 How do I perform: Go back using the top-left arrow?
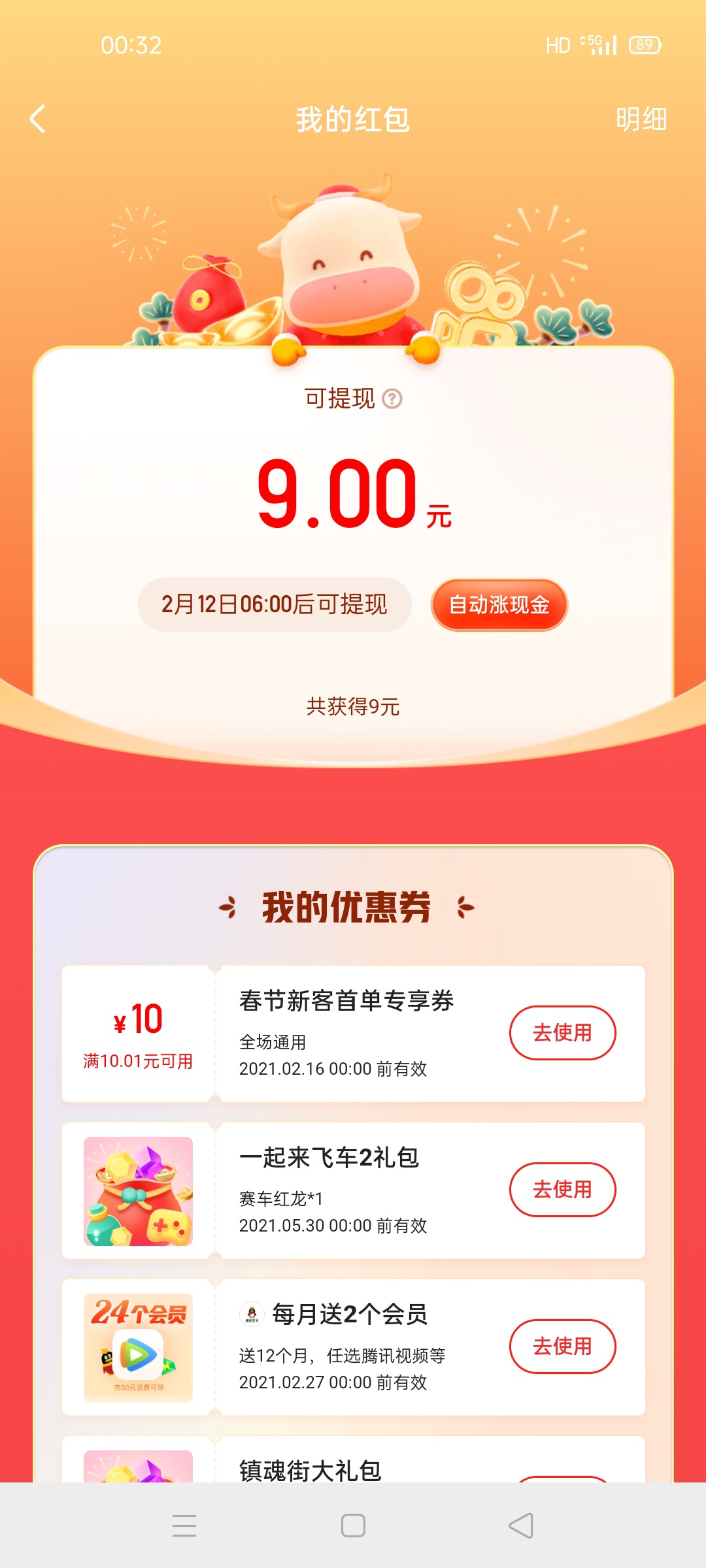38,119
